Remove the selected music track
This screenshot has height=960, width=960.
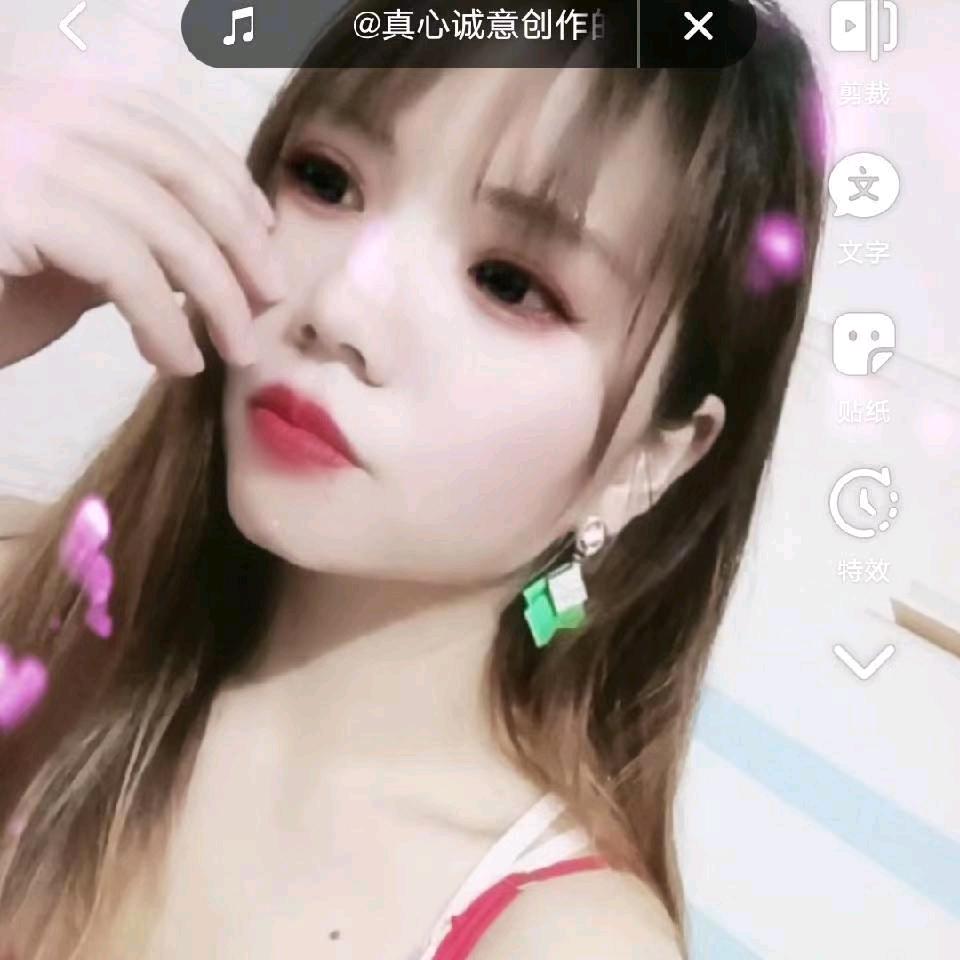click(x=698, y=27)
